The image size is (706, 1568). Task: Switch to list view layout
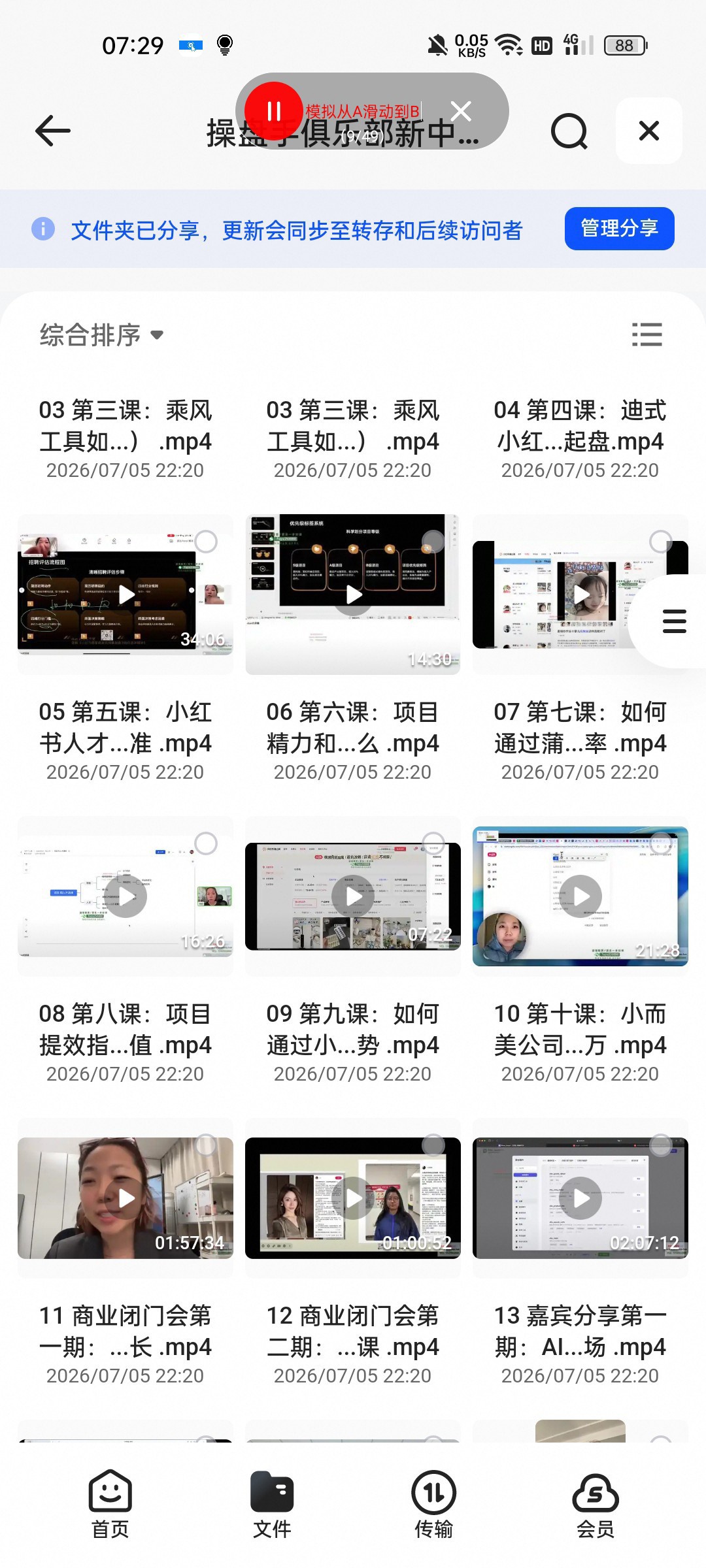[x=647, y=335]
